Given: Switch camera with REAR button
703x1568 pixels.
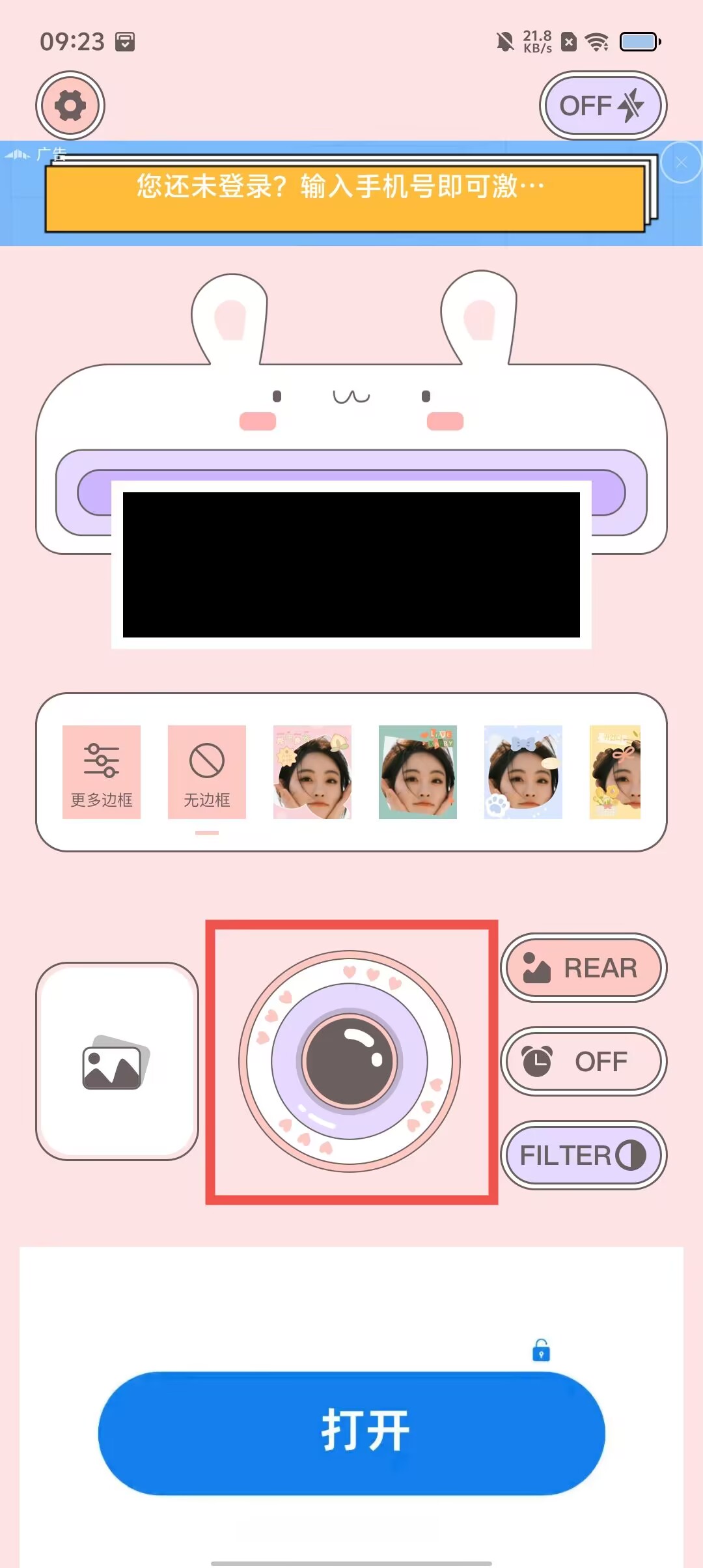Looking at the screenshot, I should point(583,968).
